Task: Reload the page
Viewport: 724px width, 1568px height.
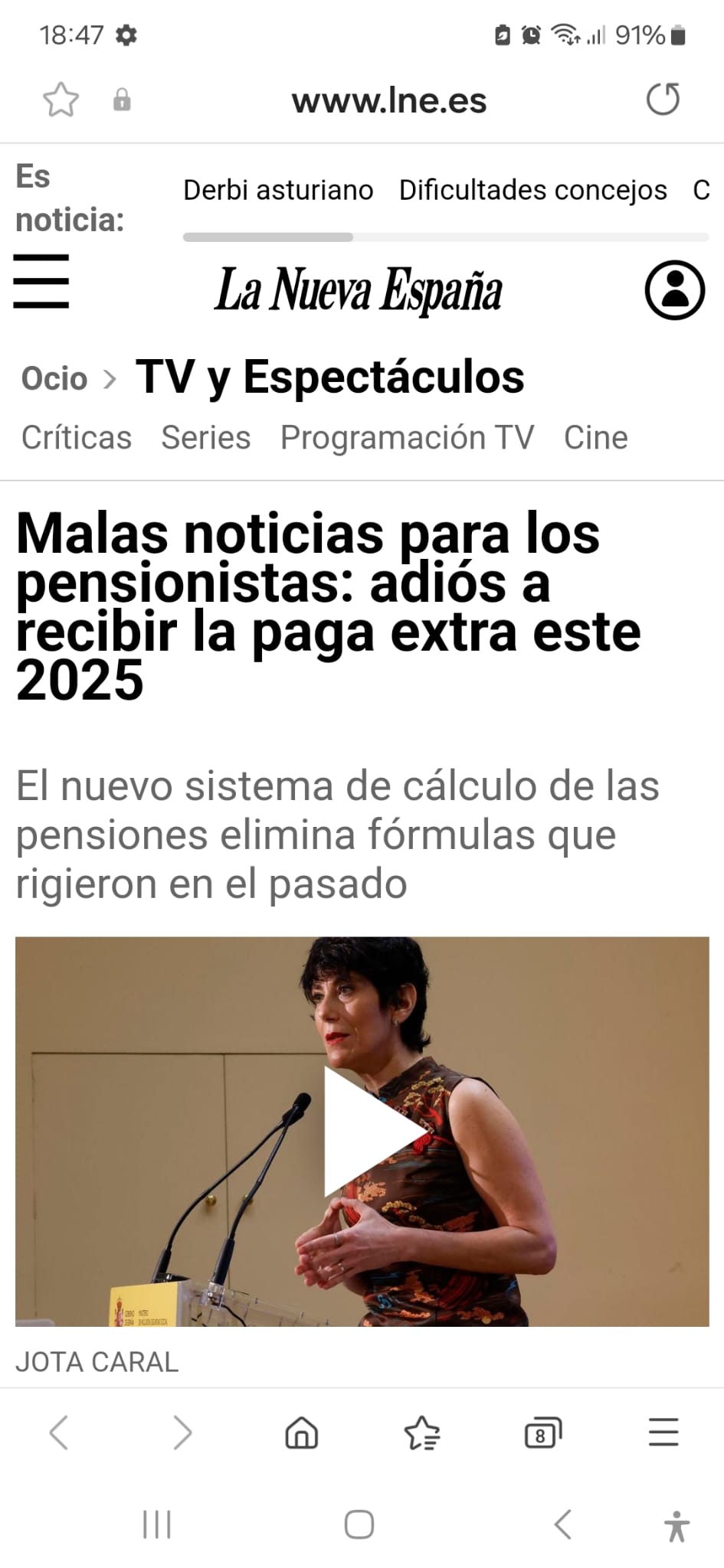Action: click(x=663, y=100)
